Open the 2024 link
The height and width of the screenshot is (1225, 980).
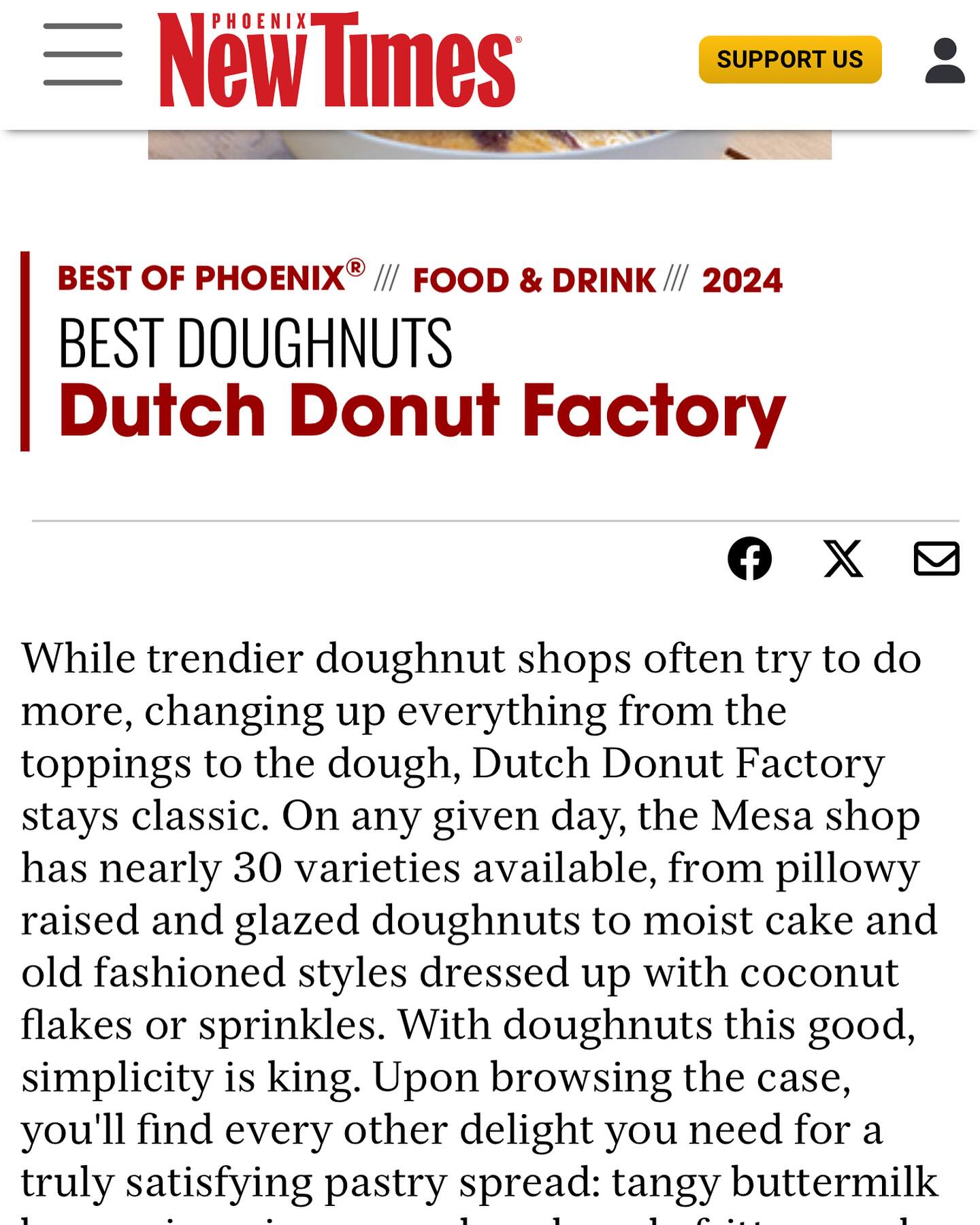pyautogui.click(x=742, y=280)
